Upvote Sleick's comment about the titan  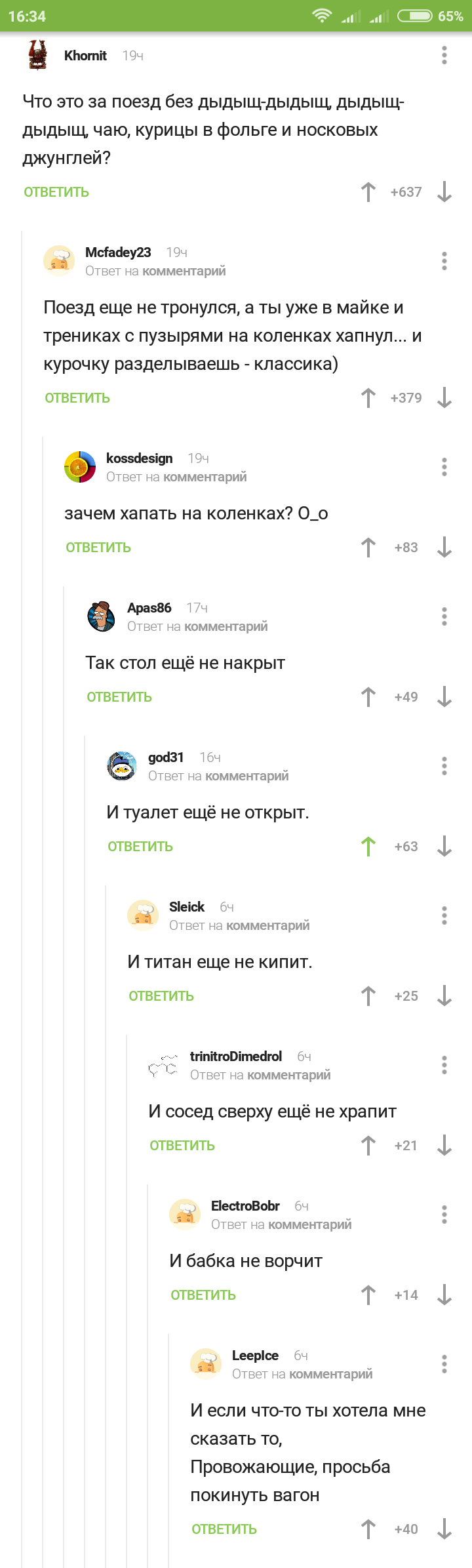pyautogui.click(x=368, y=996)
